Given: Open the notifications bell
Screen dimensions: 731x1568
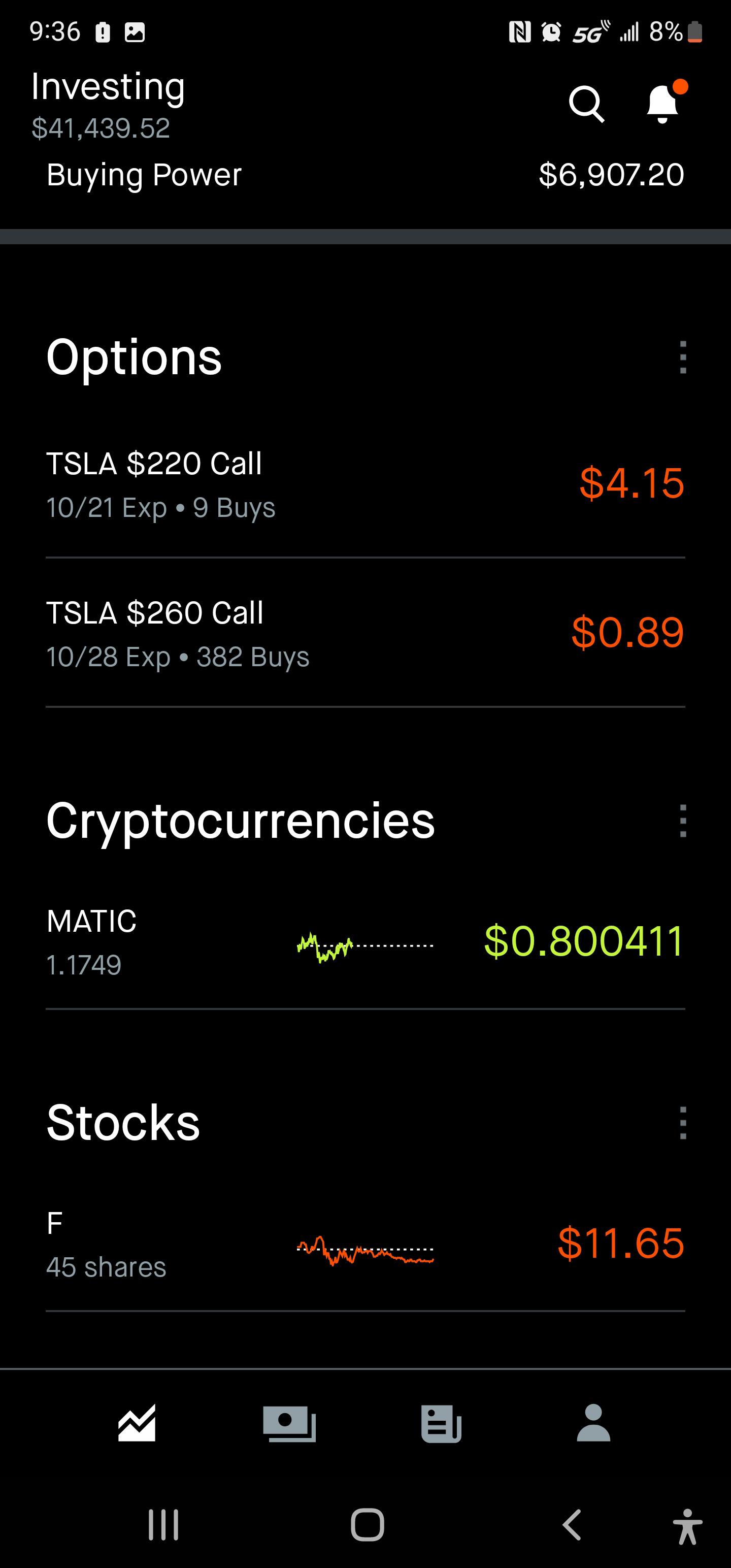Looking at the screenshot, I should click(663, 104).
